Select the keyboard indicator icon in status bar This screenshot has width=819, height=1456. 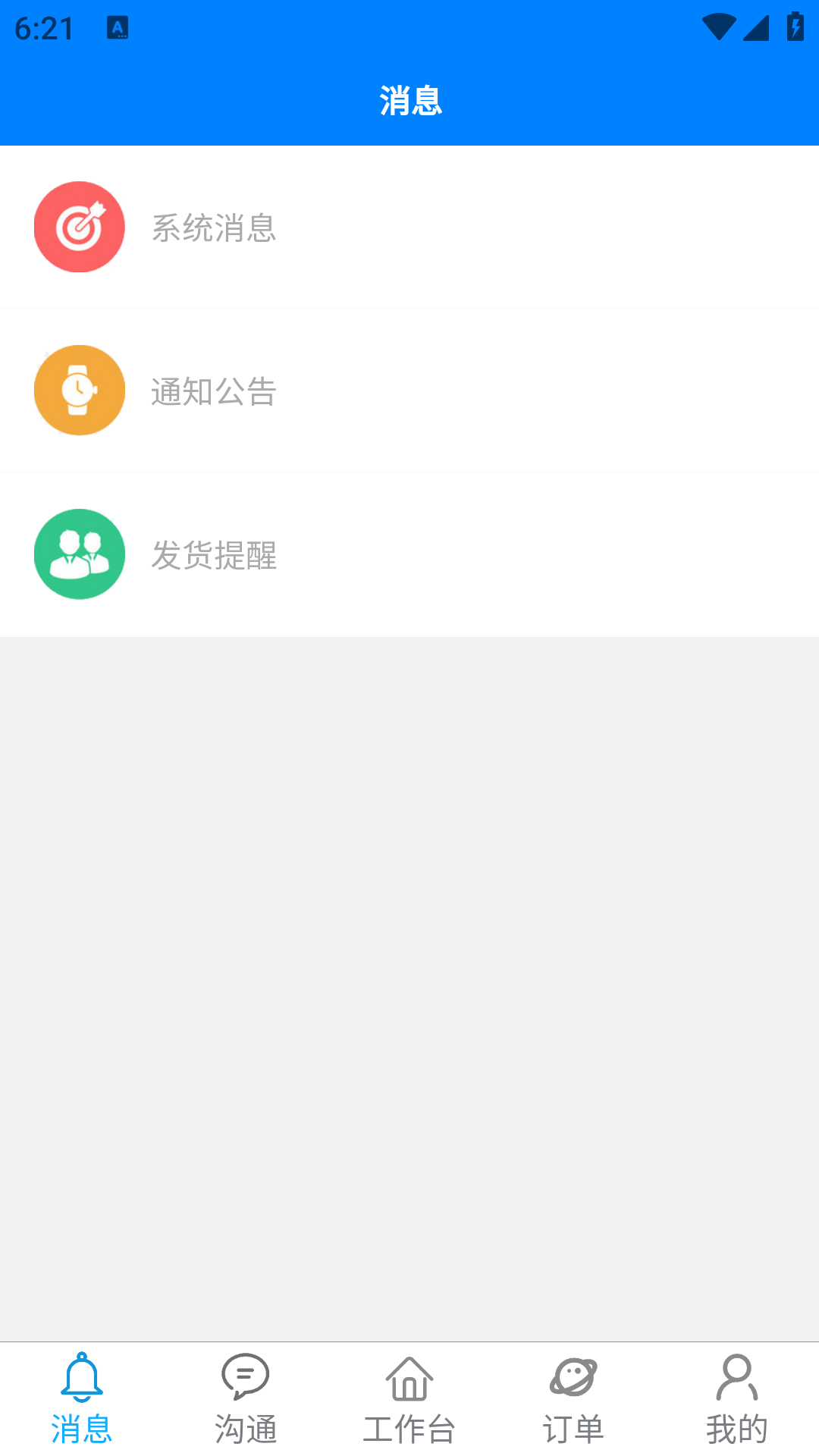tap(119, 25)
